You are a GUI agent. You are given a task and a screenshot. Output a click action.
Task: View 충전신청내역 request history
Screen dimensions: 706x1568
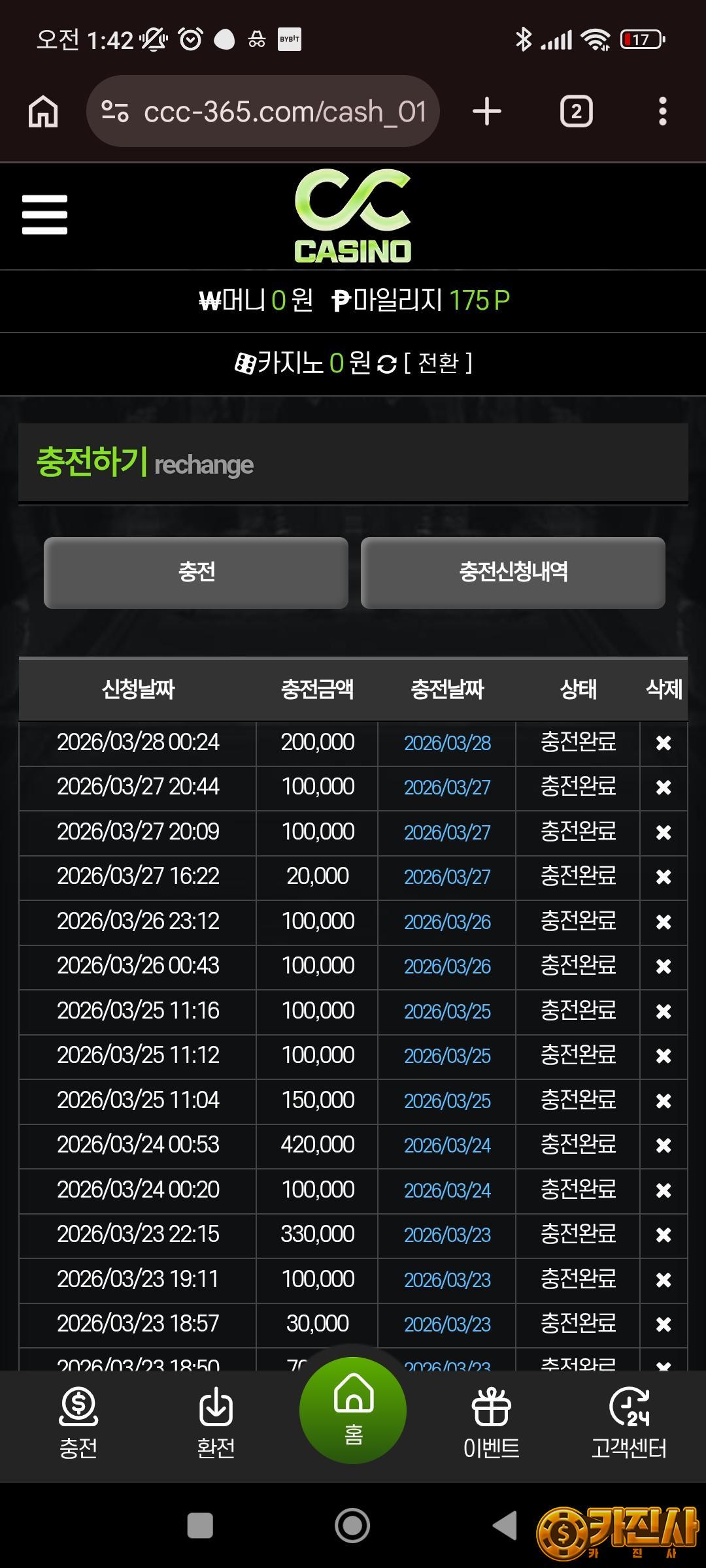(x=513, y=572)
